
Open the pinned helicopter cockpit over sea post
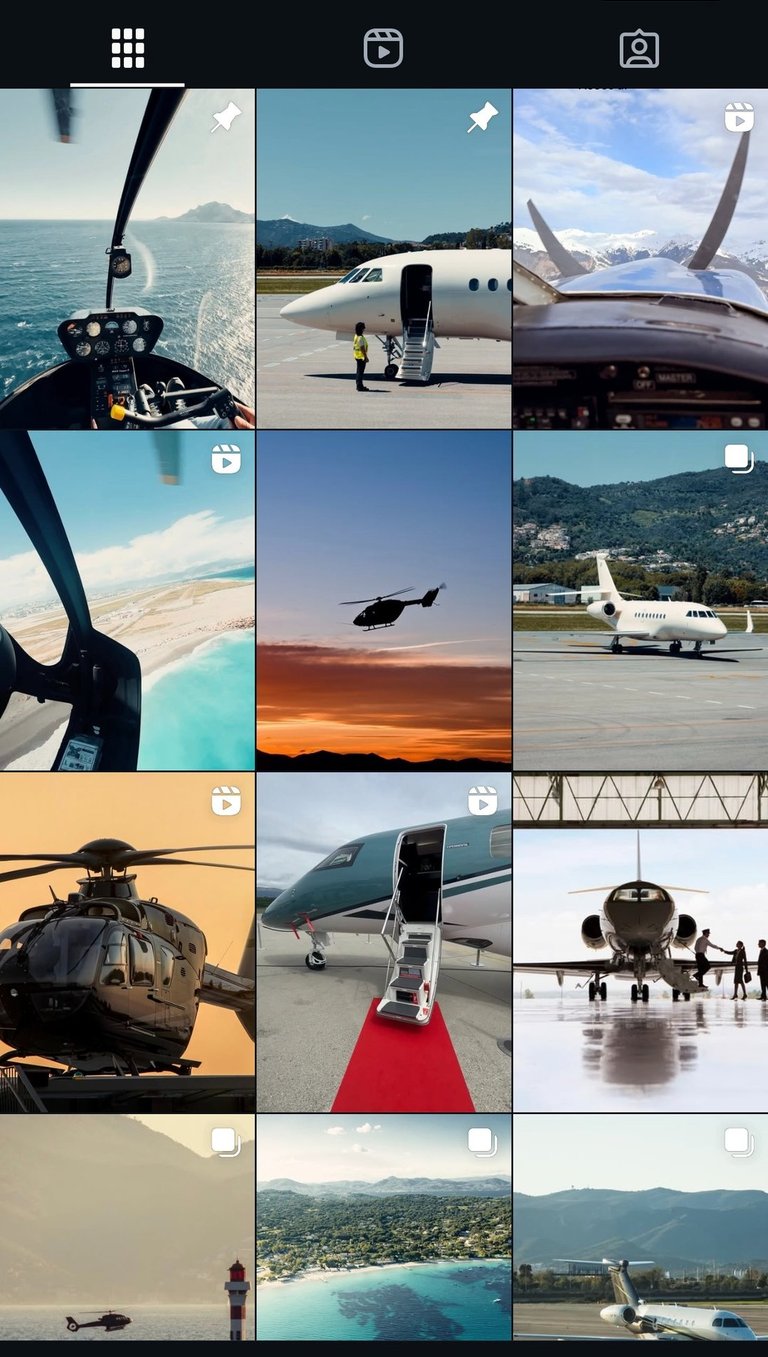coord(127,259)
